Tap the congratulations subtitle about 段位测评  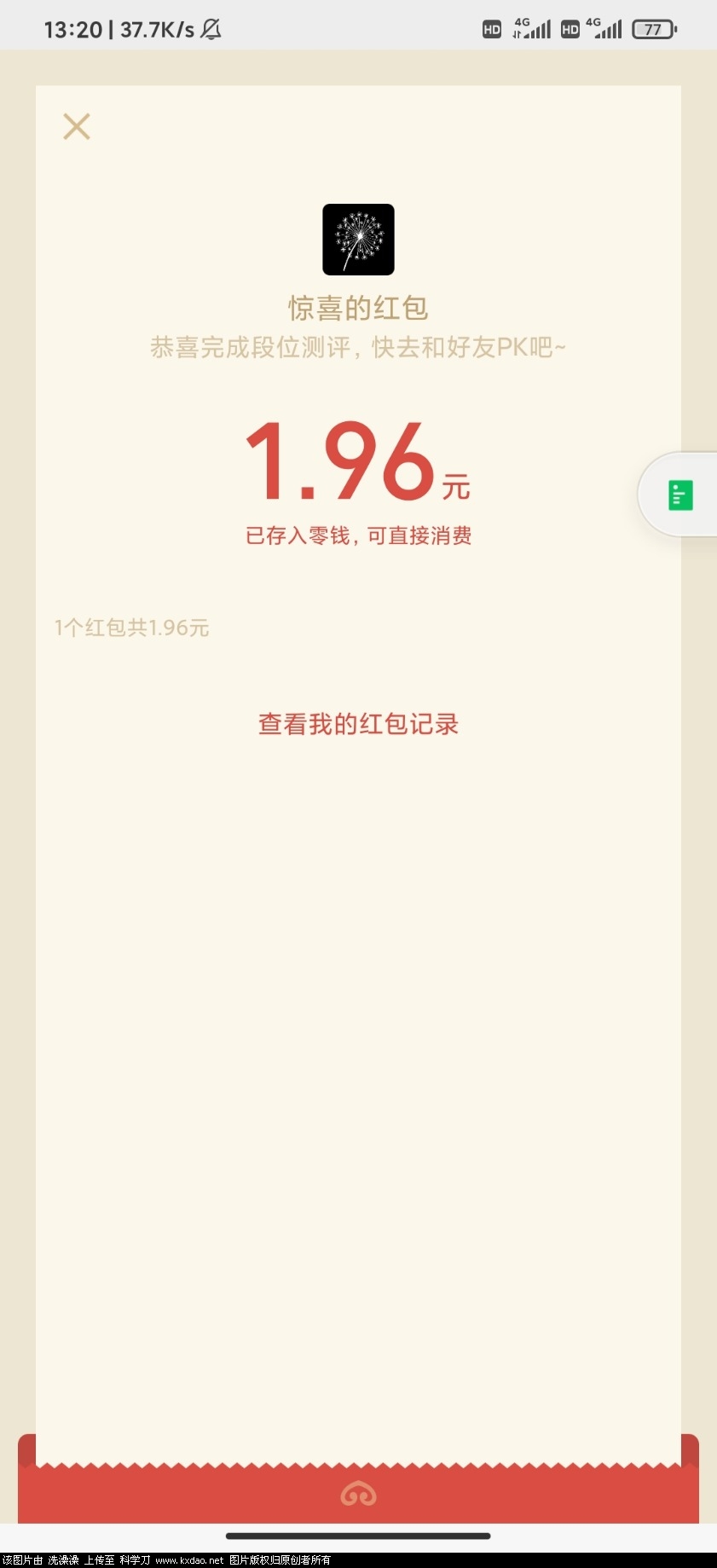pos(359,347)
